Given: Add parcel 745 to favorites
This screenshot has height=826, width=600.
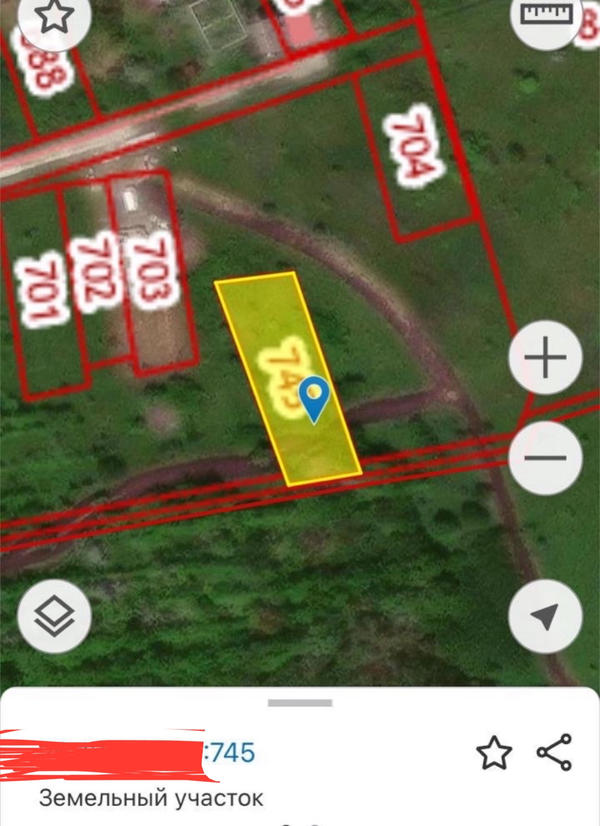Looking at the screenshot, I should 494,753.
